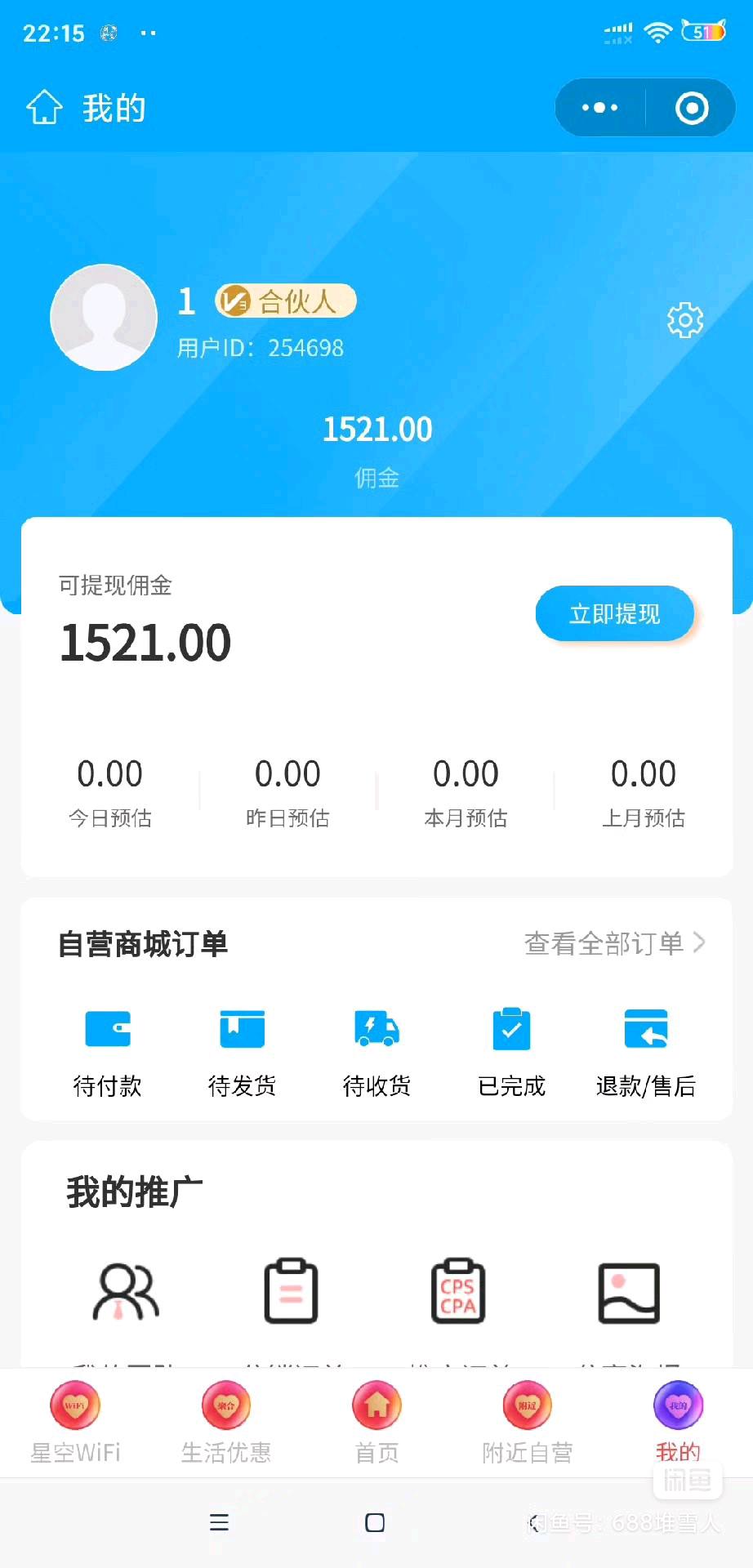753x1568 pixels.
Task: Close the mini program via circle icon
Action: [691, 108]
